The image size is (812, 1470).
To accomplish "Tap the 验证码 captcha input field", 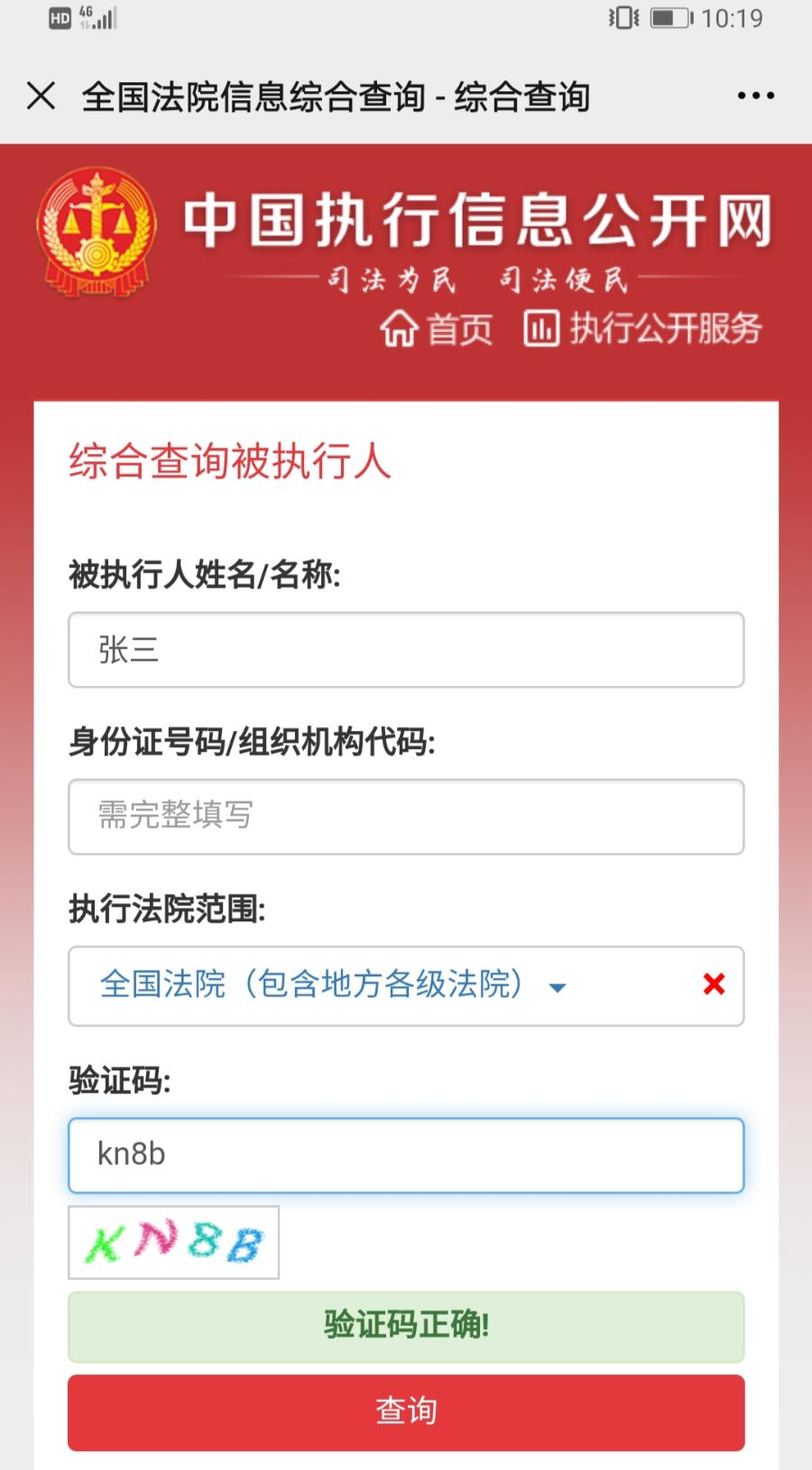I will tap(406, 1155).
